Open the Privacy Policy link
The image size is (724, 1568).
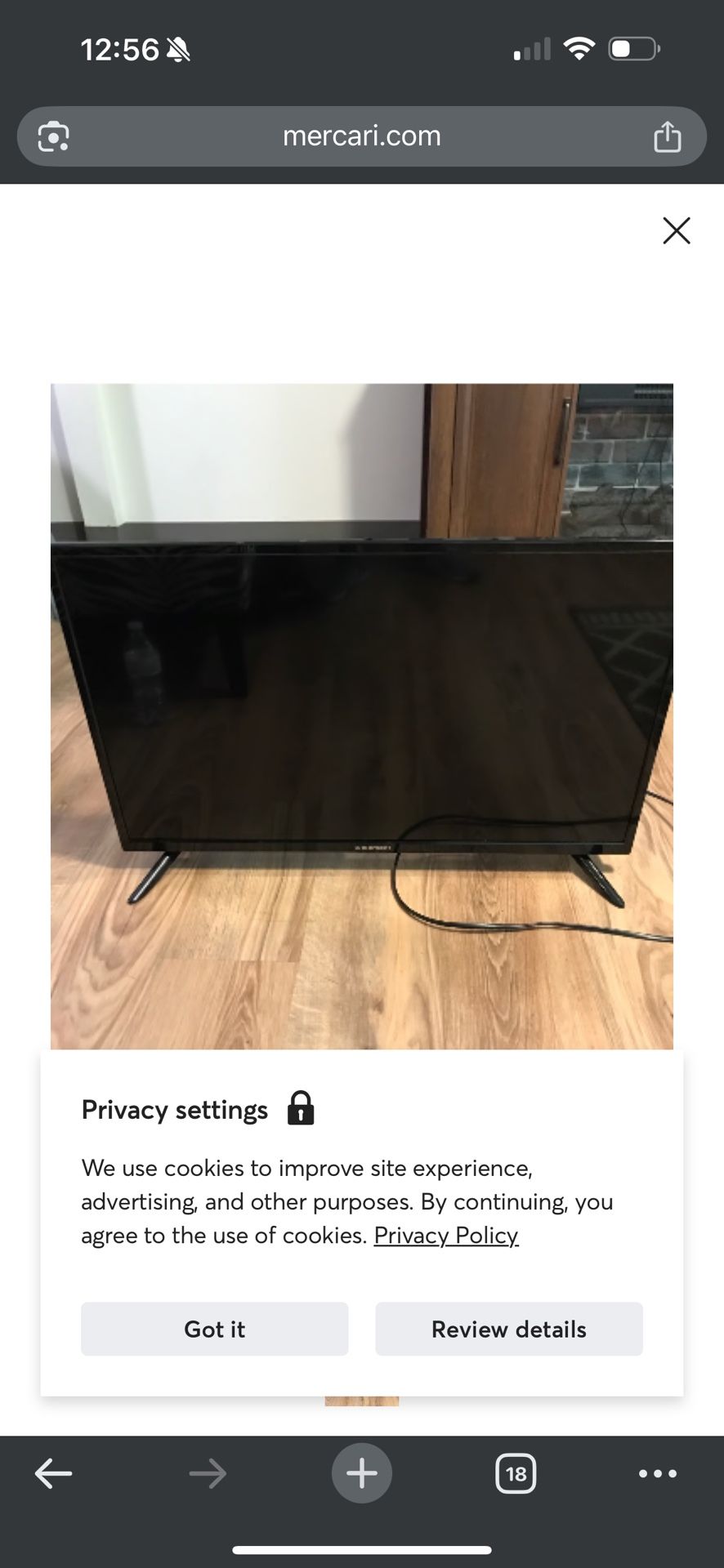coord(445,1236)
